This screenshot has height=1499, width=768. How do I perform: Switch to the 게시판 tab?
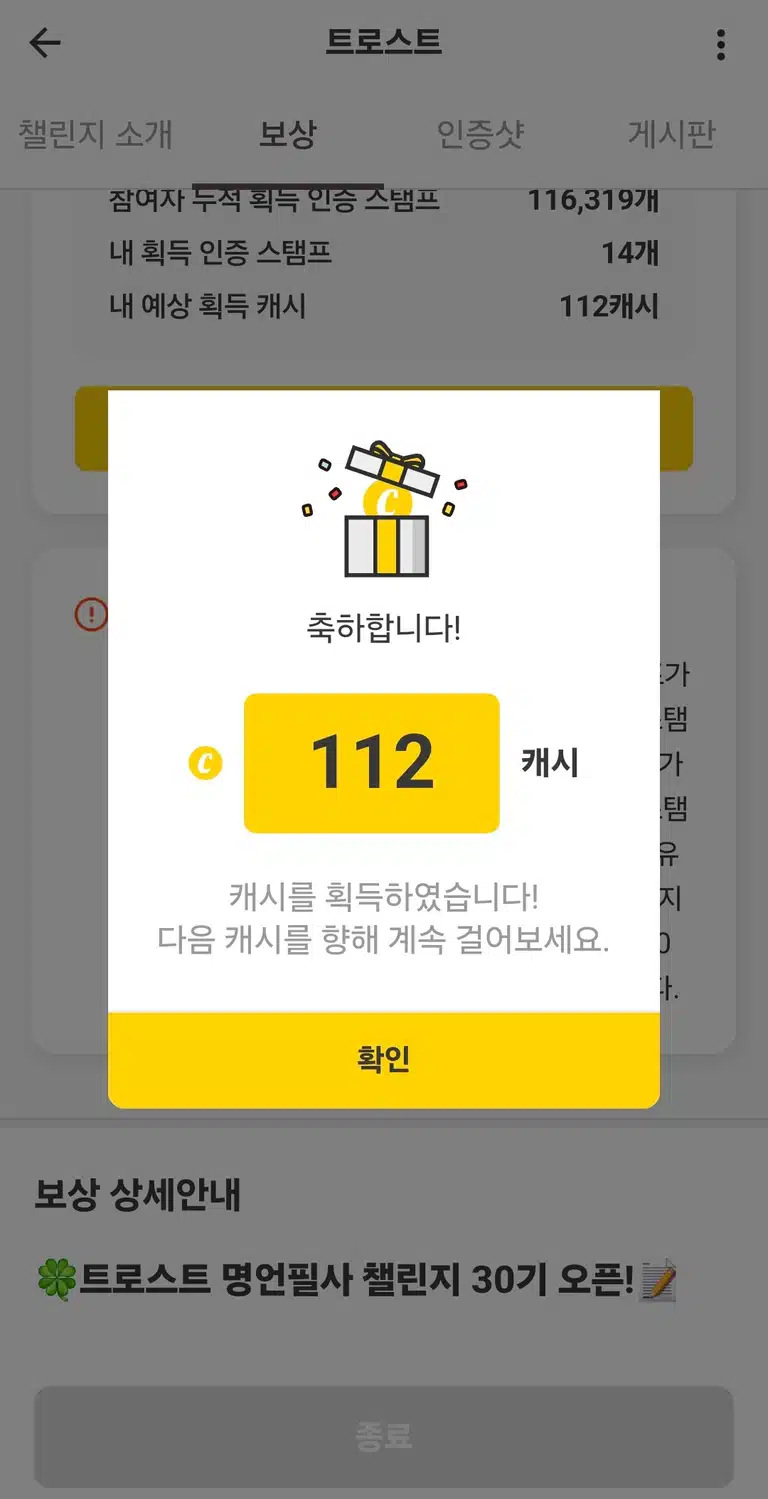[672, 133]
